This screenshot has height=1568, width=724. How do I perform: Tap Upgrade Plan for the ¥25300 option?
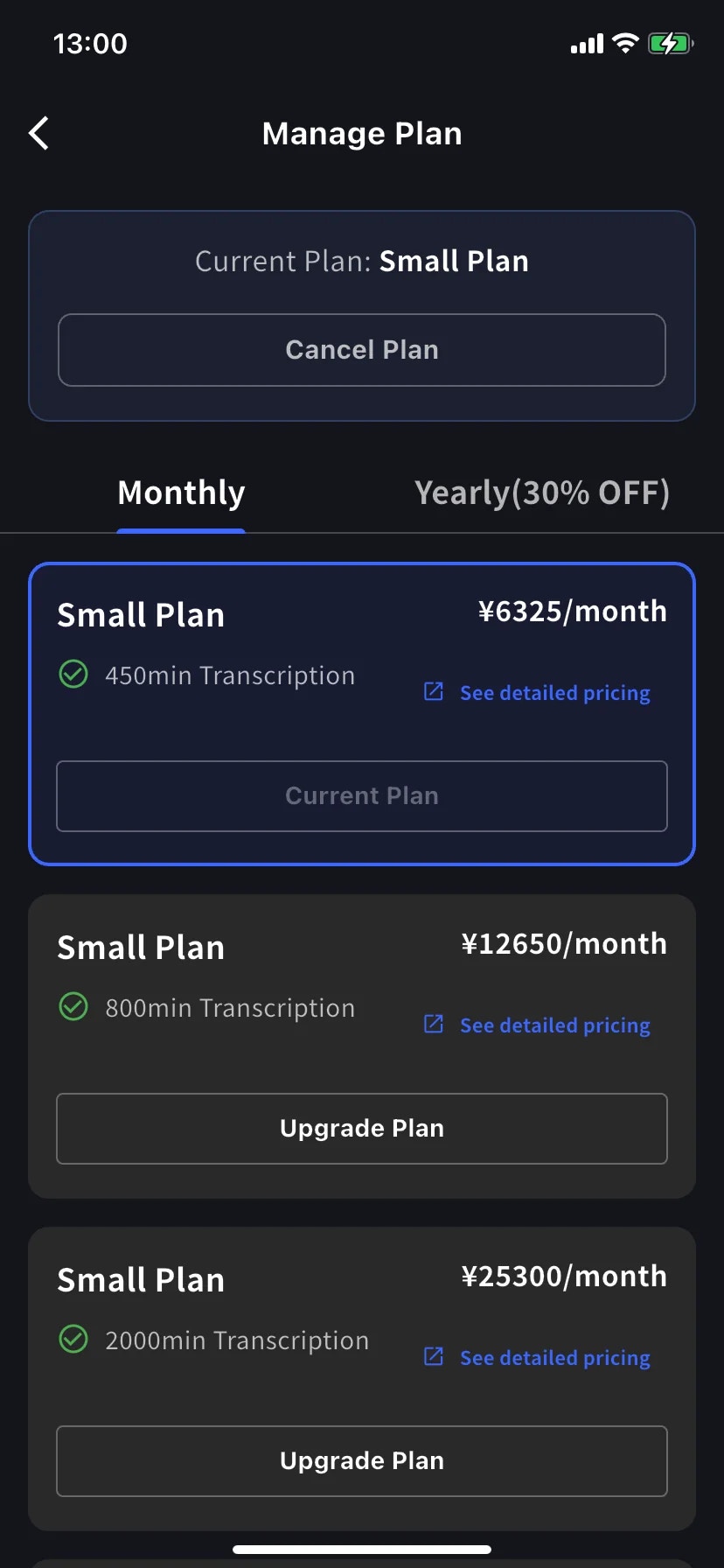[362, 1460]
